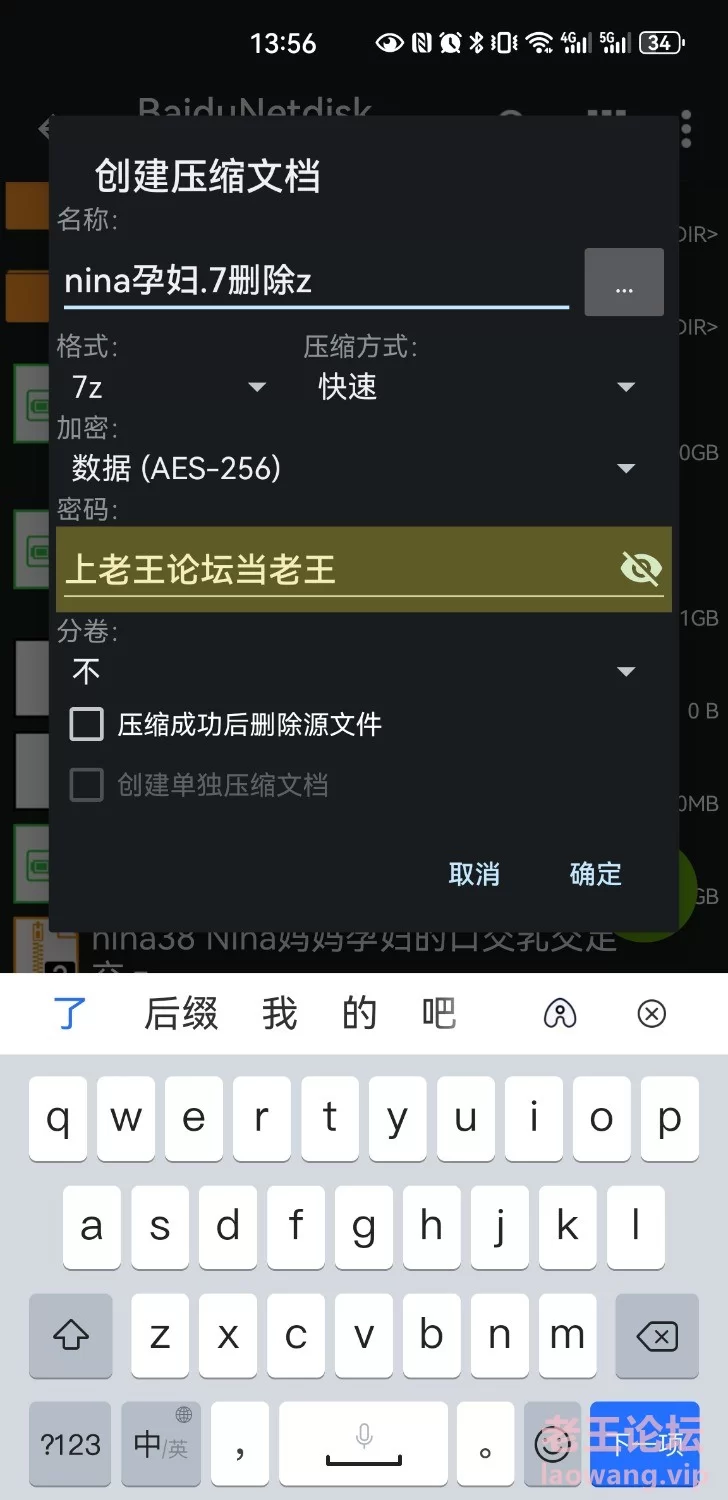728x1500 pixels.
Task: Cancel with the 取消 button
Action: pyautogui.click(x=474, y=874)
